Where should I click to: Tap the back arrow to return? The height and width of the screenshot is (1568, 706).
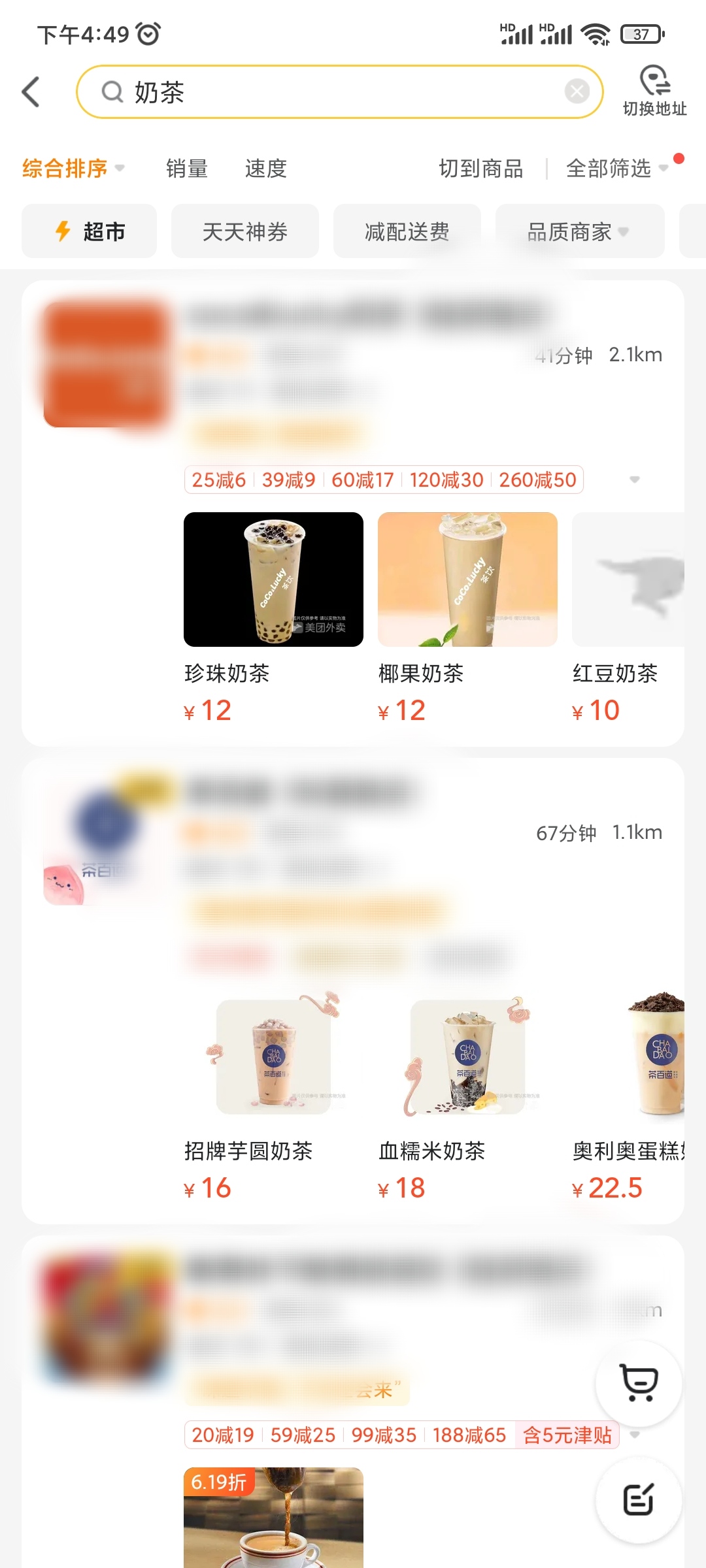pos(31,91)
